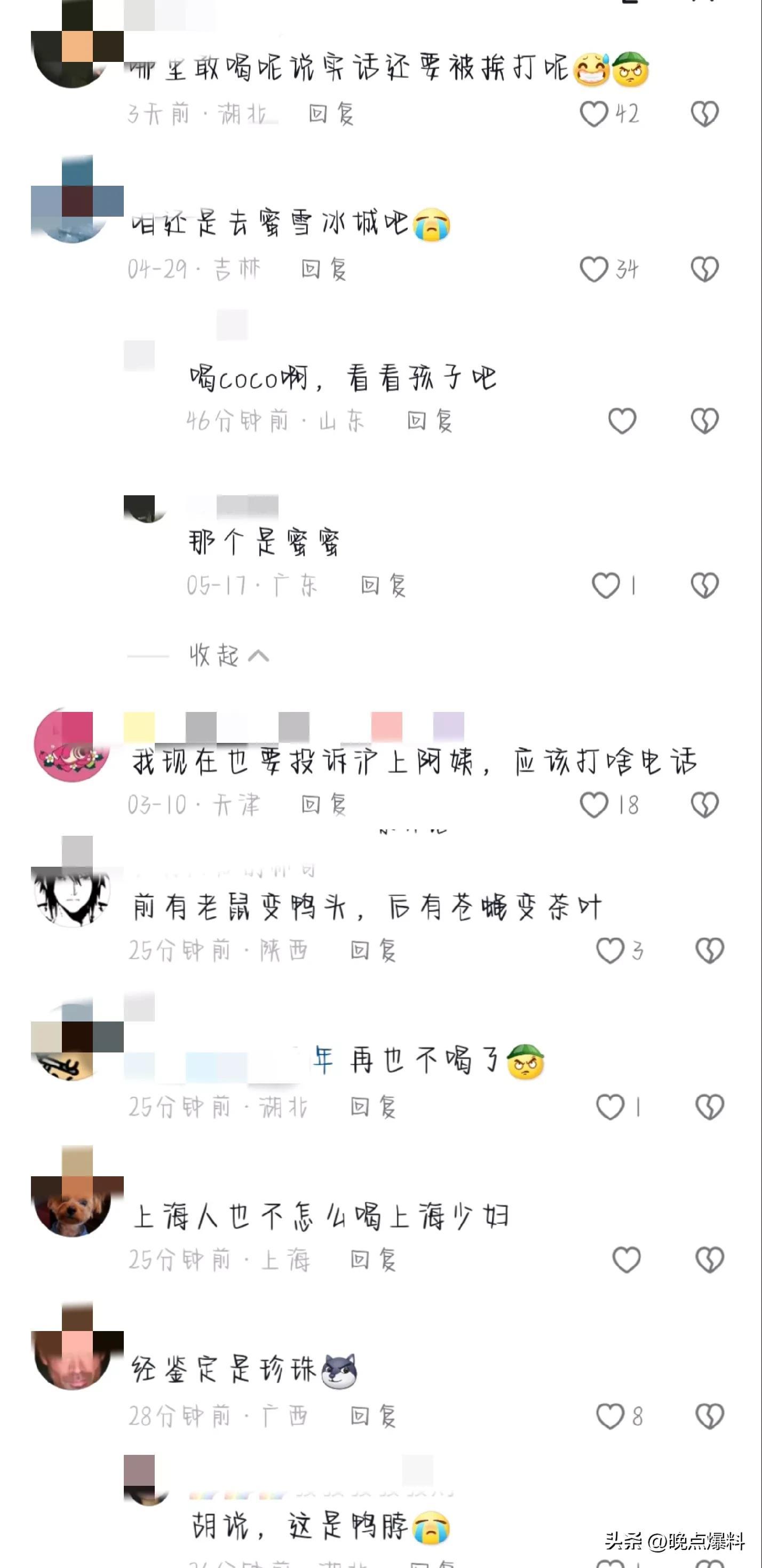The width and height of the screenshot is (762, 1568).
Task: Like the 经鉴定是珍珠 comment
Action: pyautogui.click(x=610, y=1416)
